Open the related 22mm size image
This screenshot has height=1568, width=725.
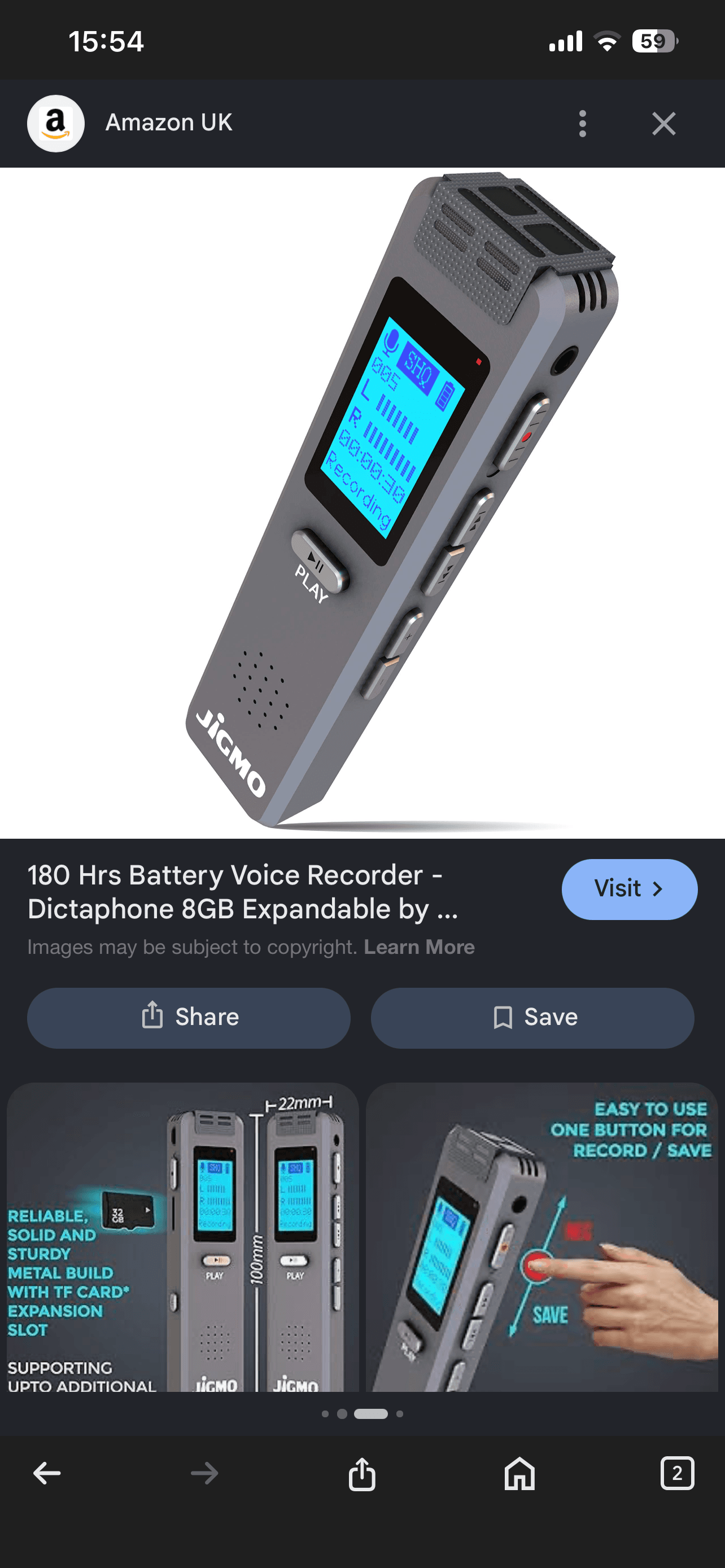point(182,1236)
